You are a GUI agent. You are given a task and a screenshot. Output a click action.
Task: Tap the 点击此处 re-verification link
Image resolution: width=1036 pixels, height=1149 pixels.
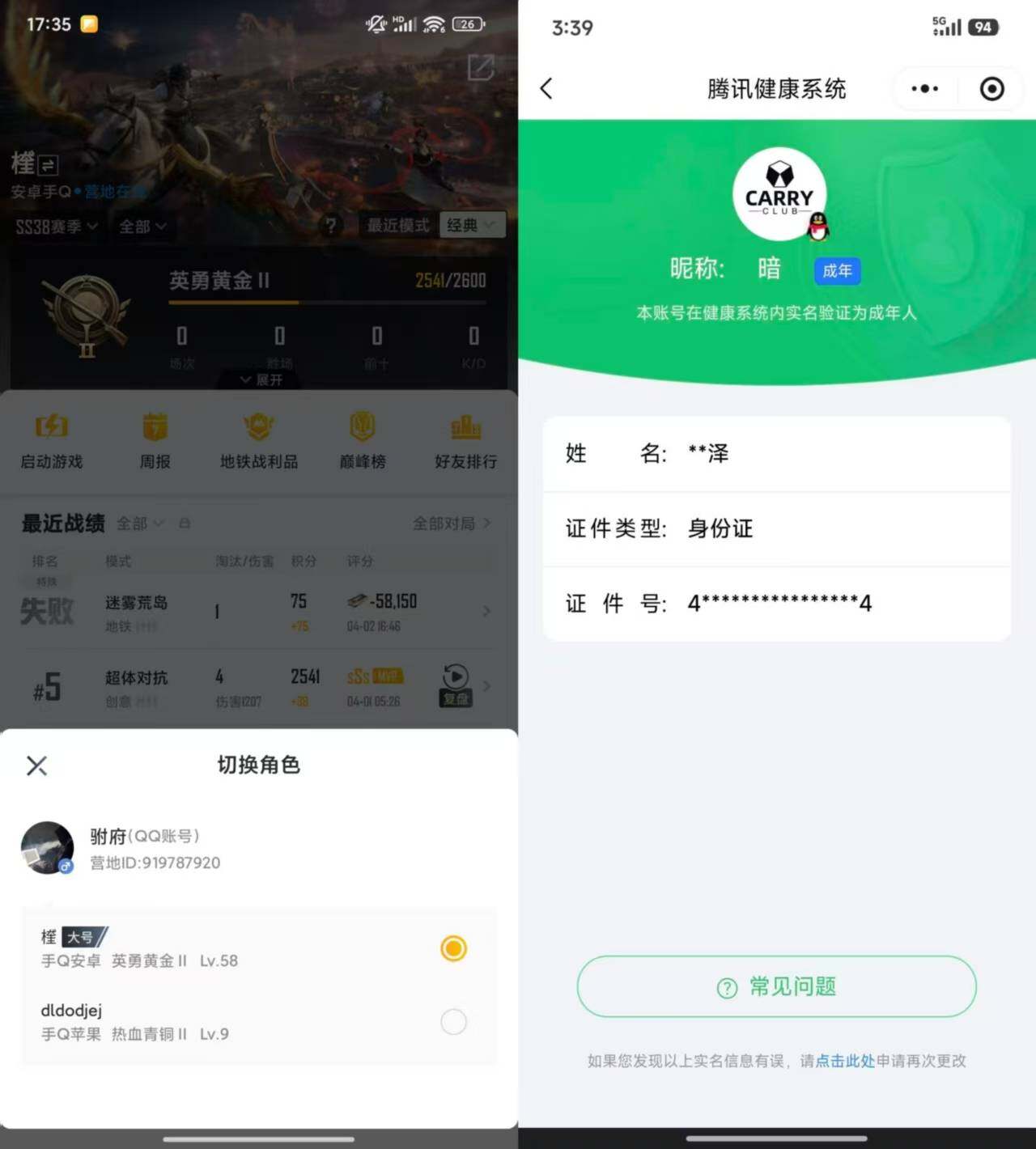point(844,1061)
